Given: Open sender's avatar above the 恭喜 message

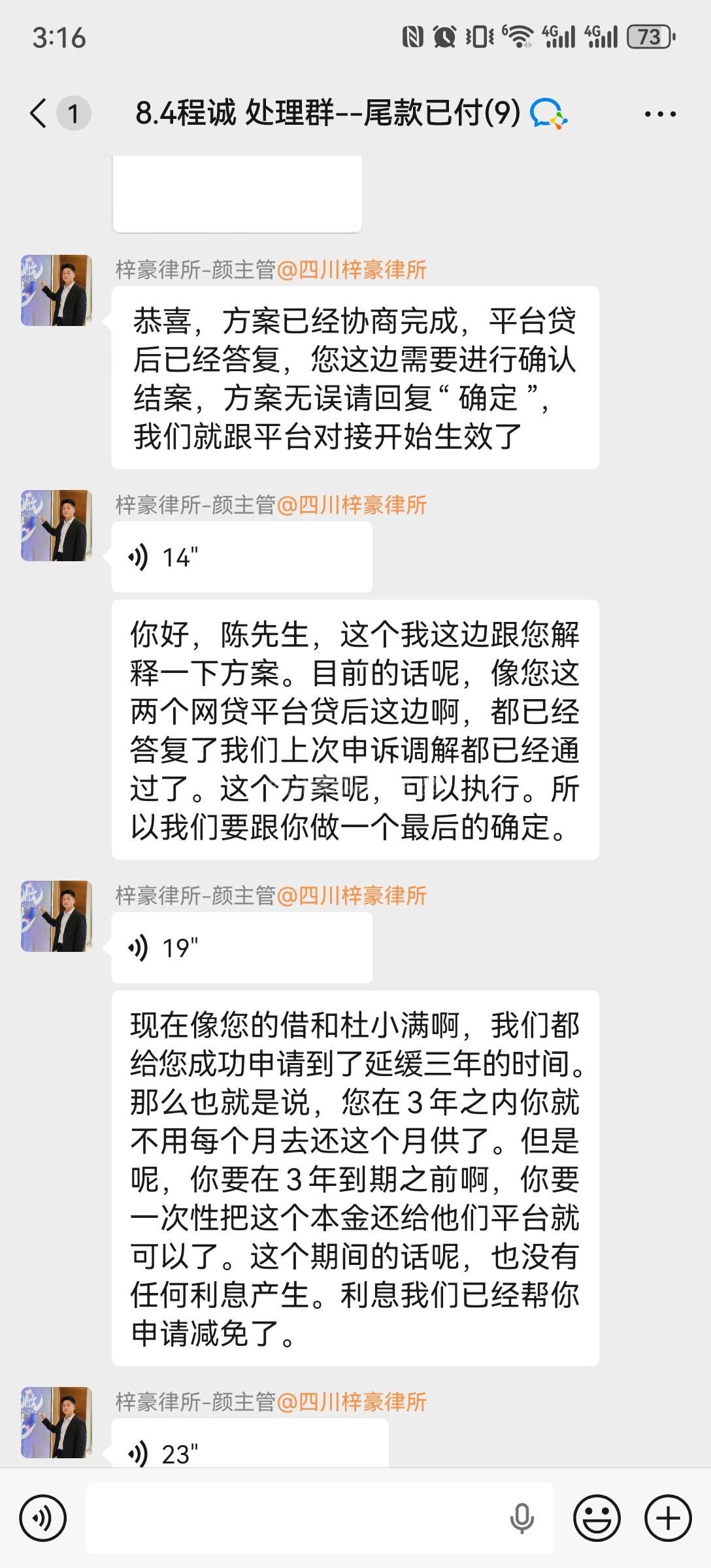Looking at the screenshot, I should point(56,291).
